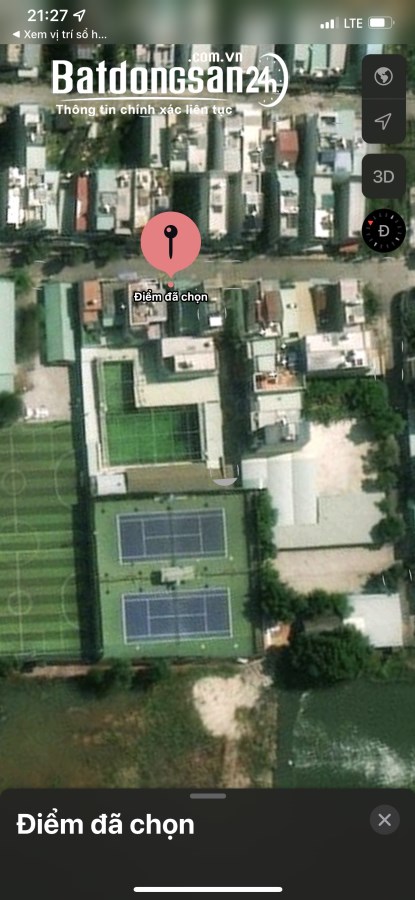Switch the map to 3D view
Screen dimensions: 415x900
click(383, 176)
